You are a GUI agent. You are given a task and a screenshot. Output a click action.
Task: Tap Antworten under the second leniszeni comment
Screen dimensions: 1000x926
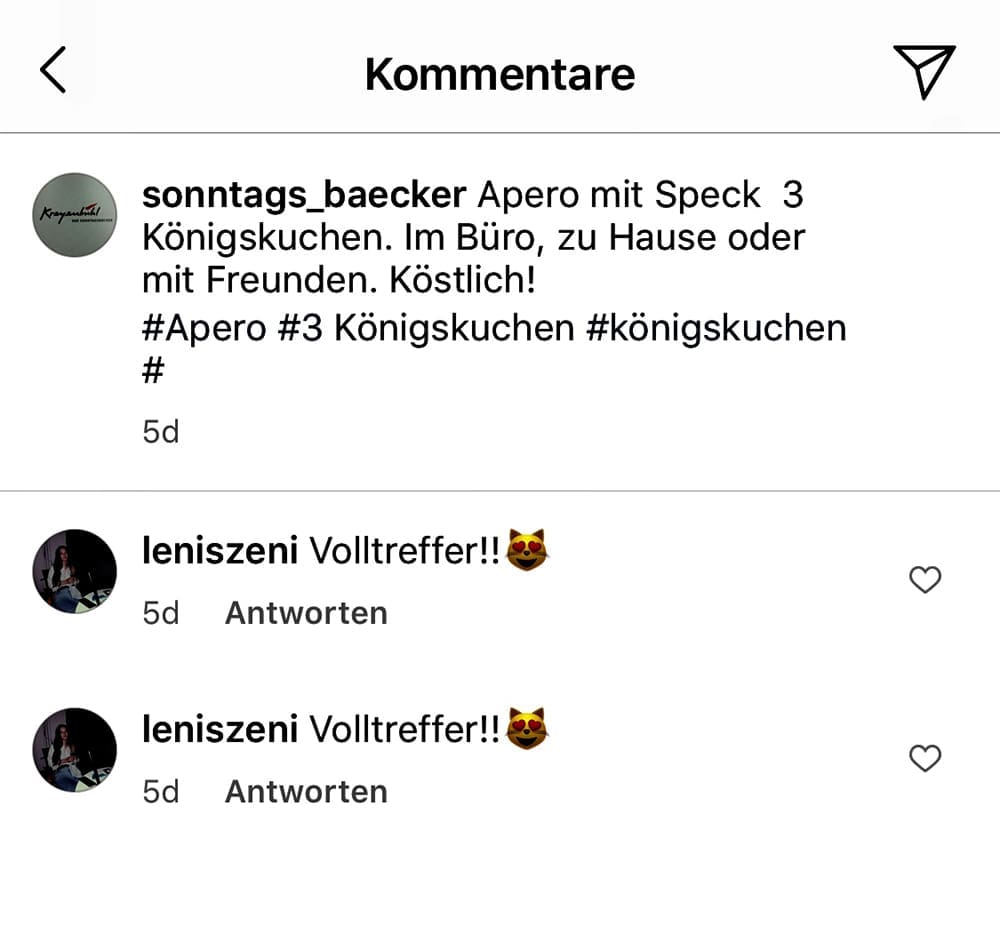(x=306, y=791)
